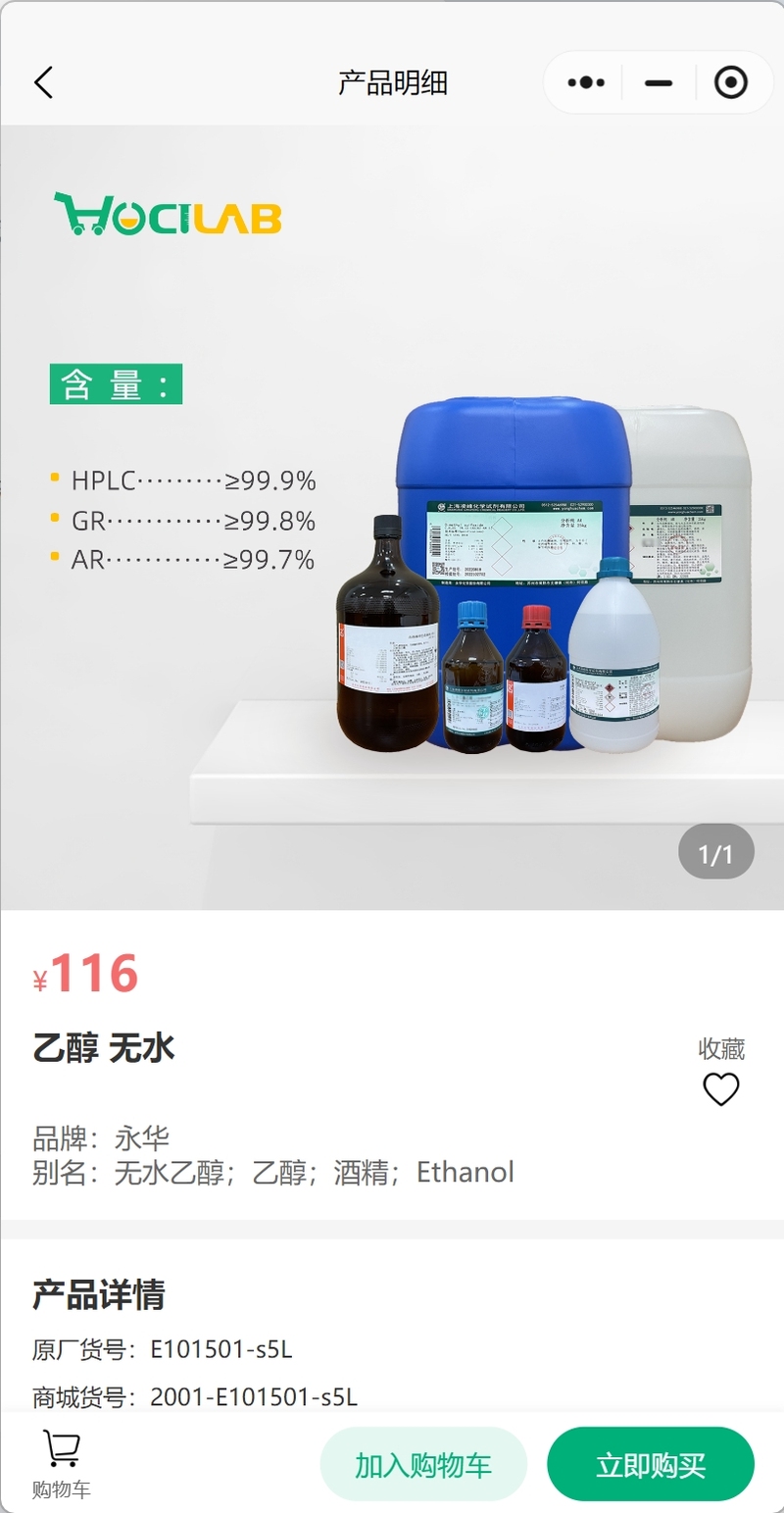This screenshot has height=1513, width=784.
Task: Tap 加入购物车 to add to cart
Action: (423, 1465)
